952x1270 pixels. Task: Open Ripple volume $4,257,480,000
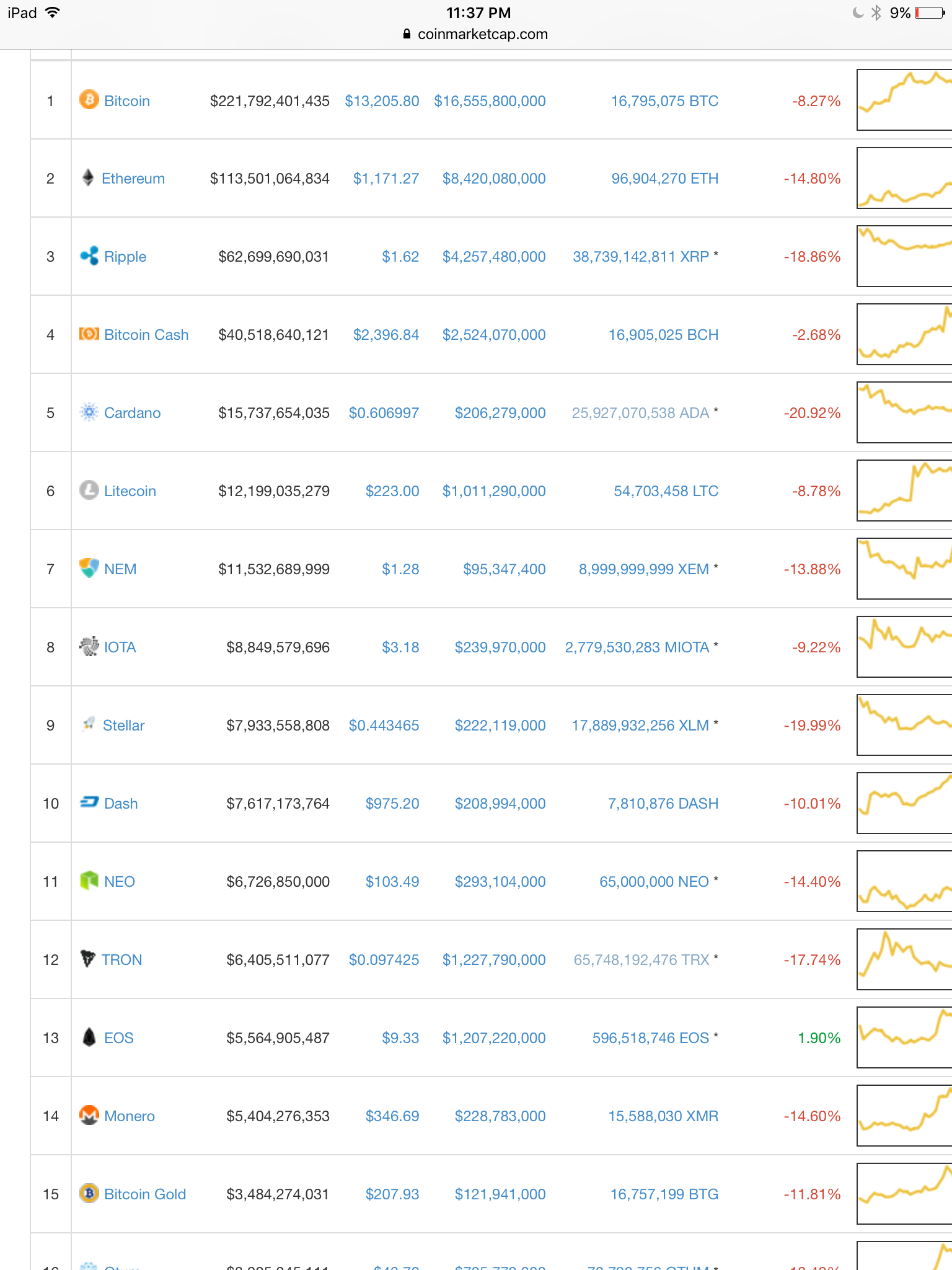tap(493, 257)
